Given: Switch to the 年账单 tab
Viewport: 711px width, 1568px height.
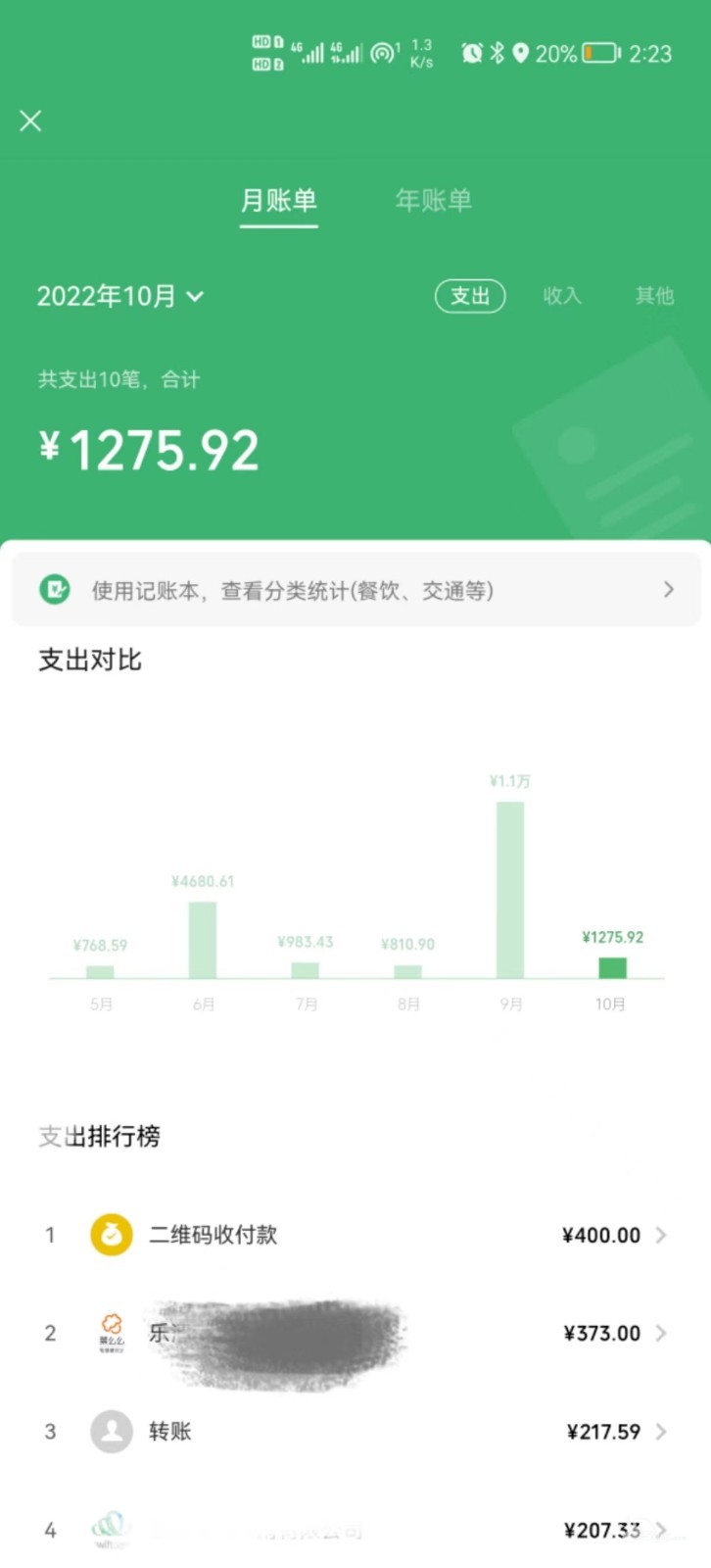Looking at the screenshot, I should pyautogui.click(x=433, y=201).
